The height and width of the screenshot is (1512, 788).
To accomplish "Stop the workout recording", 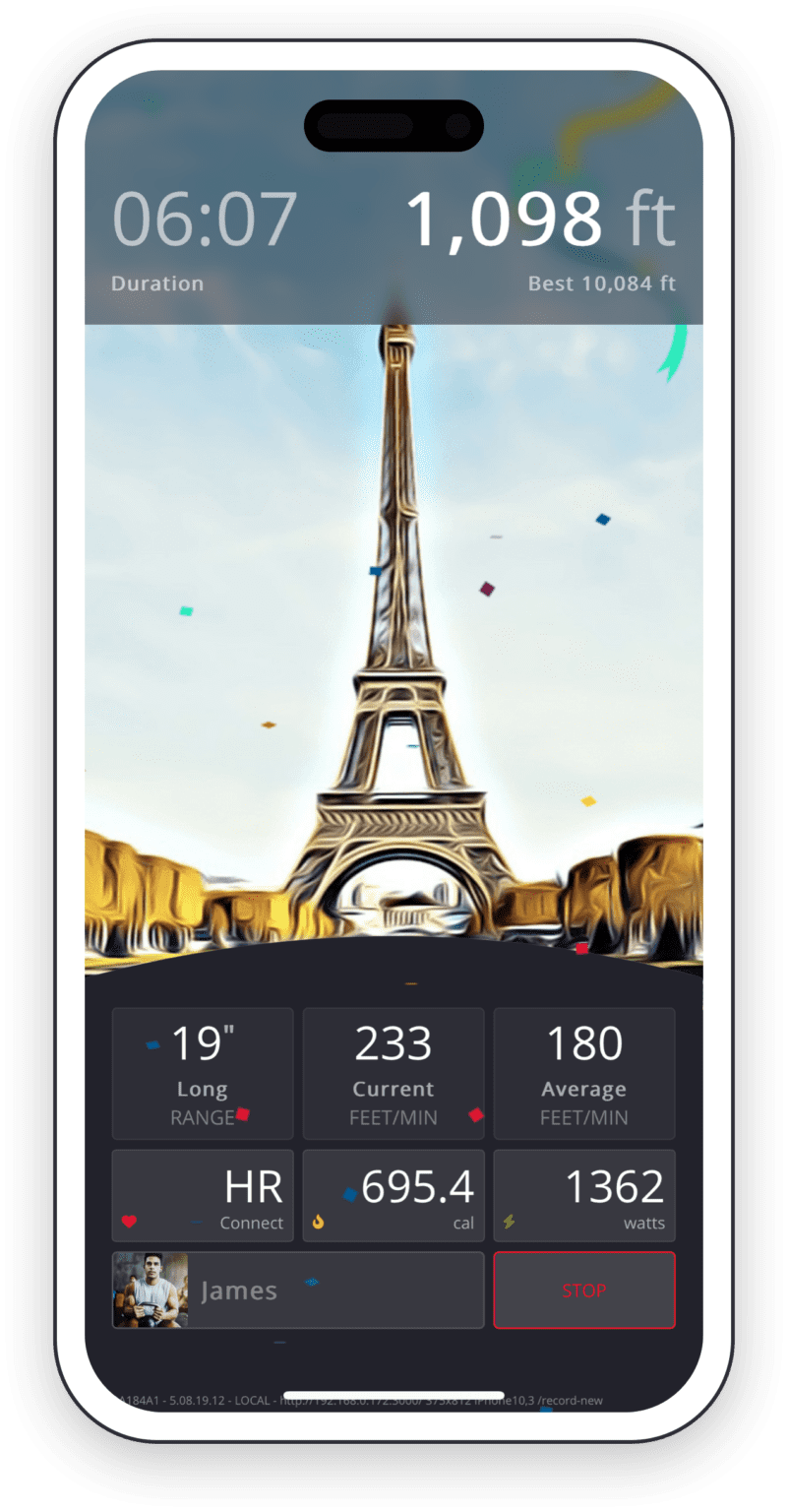I will point(583,1291).
